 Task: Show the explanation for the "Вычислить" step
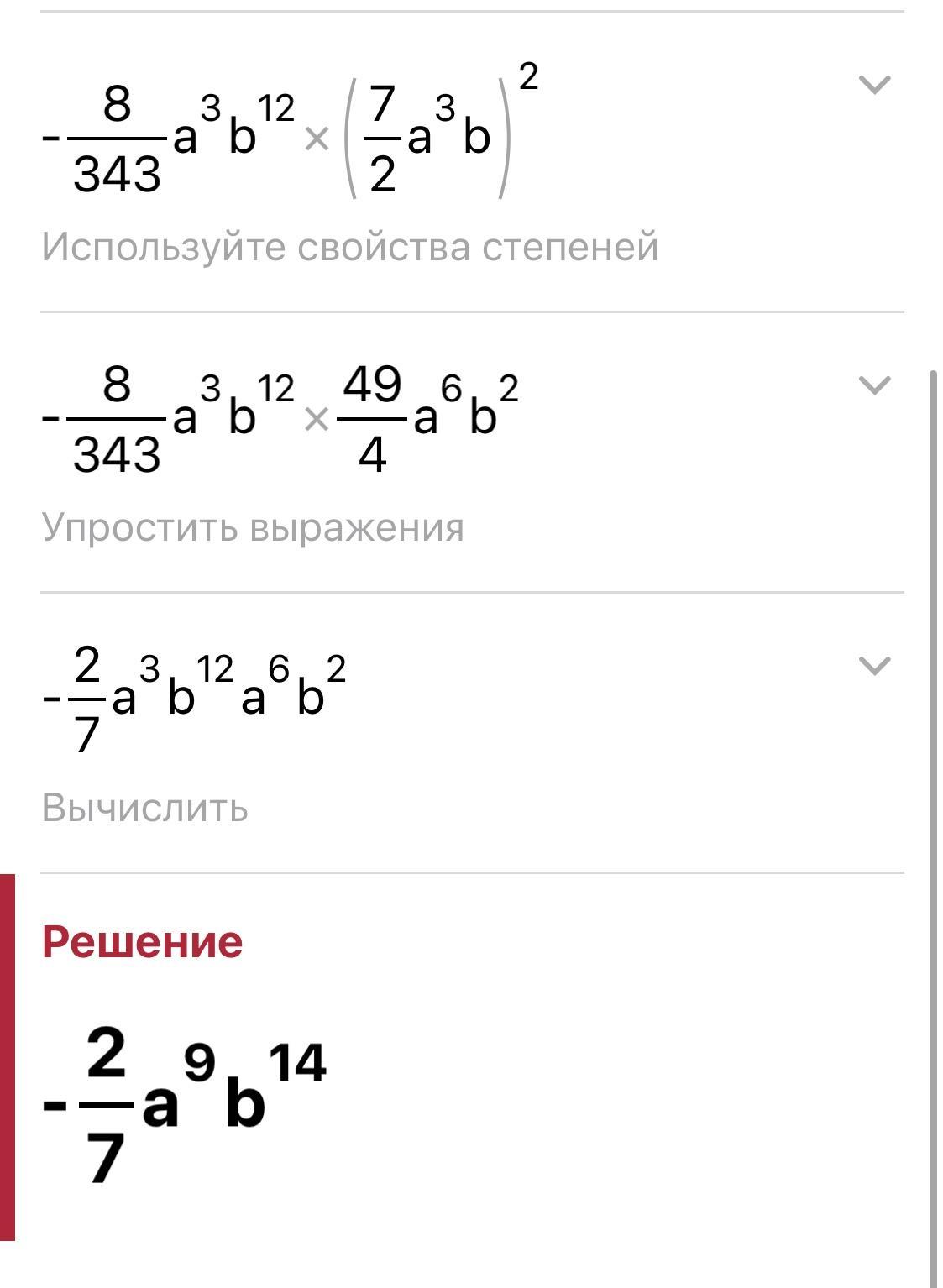874,666
